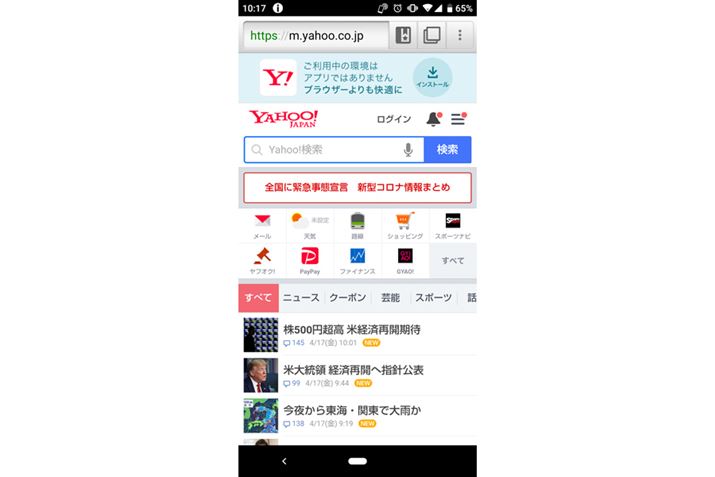Install the Yahoo app from banner
Screen dimensions: 715x477
[x=432, y=76]
